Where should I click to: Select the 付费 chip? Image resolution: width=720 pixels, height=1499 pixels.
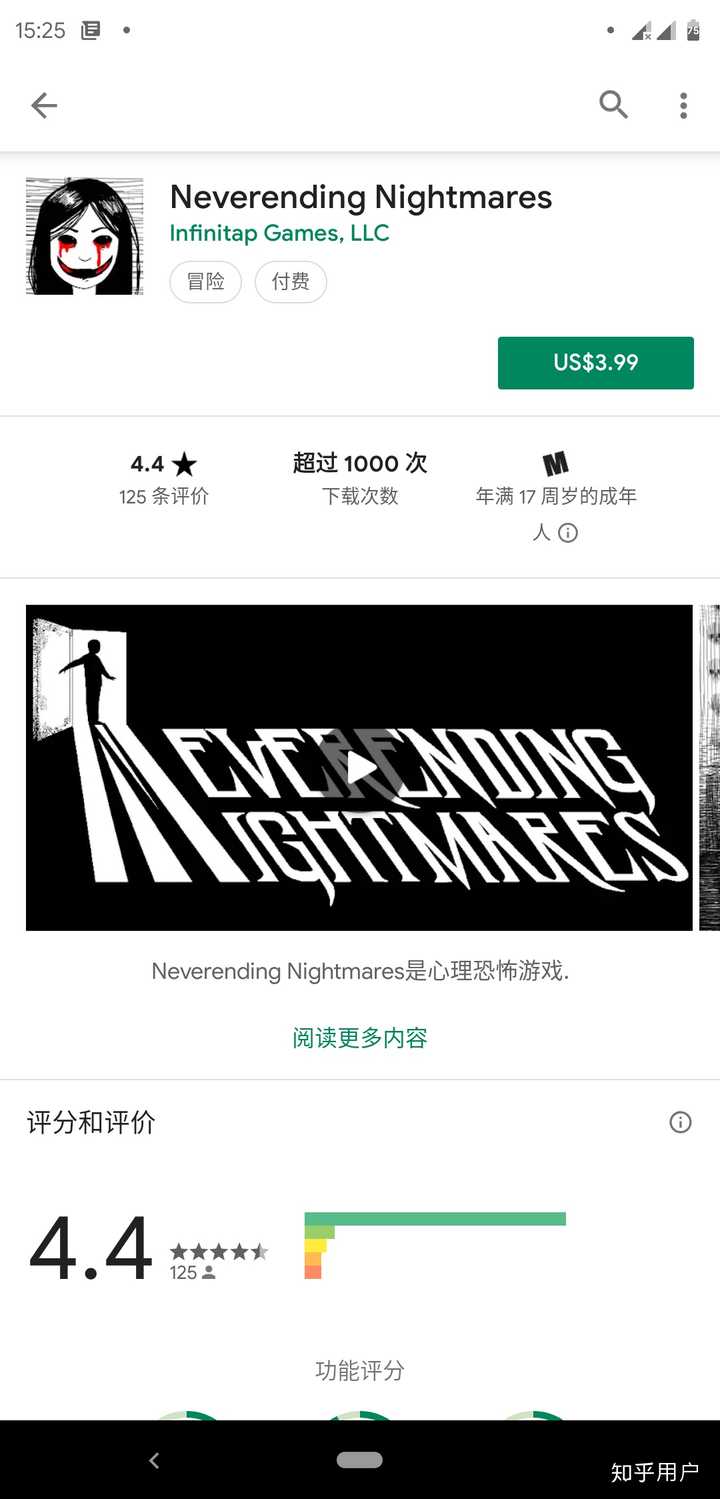pos(290,282)
